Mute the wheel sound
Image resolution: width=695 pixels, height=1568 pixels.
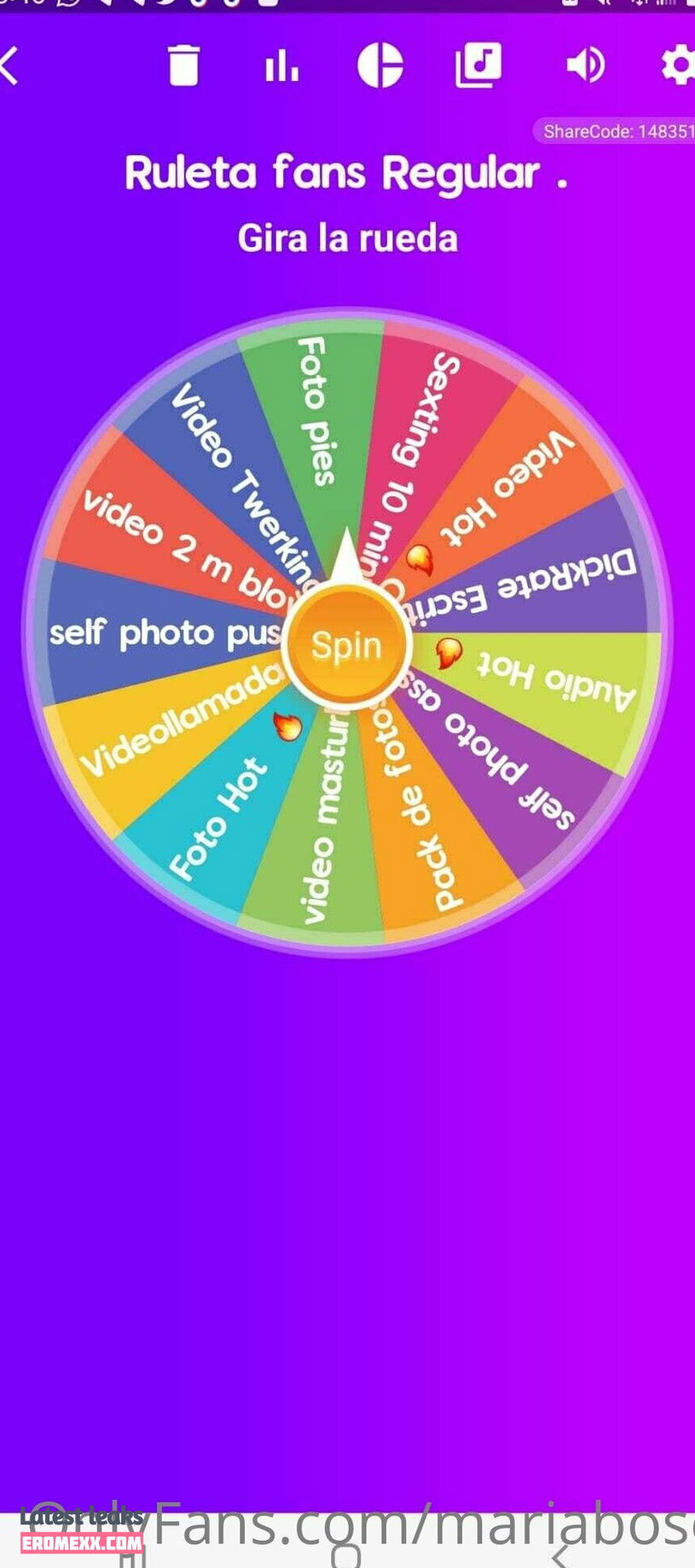click(x=585, y=65)
